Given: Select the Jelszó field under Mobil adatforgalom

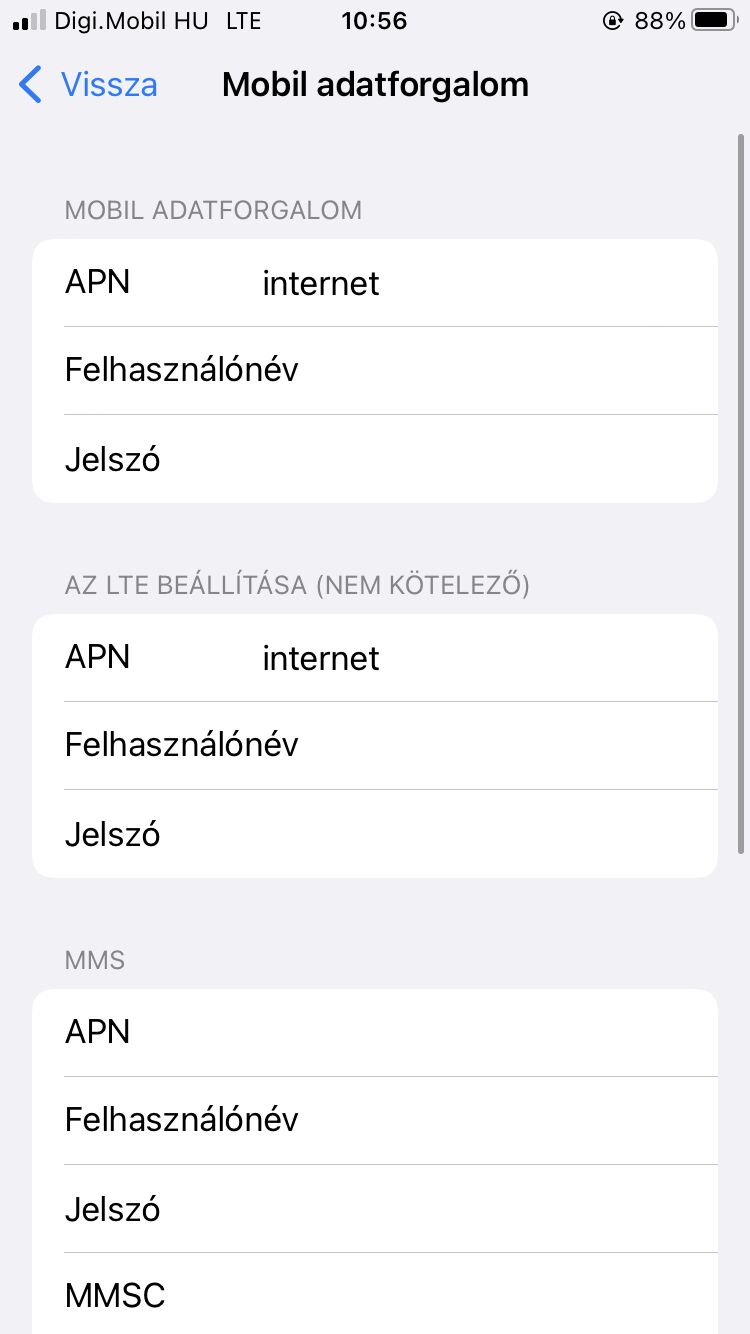Looking at the screenshot, I should pos(375,459).
